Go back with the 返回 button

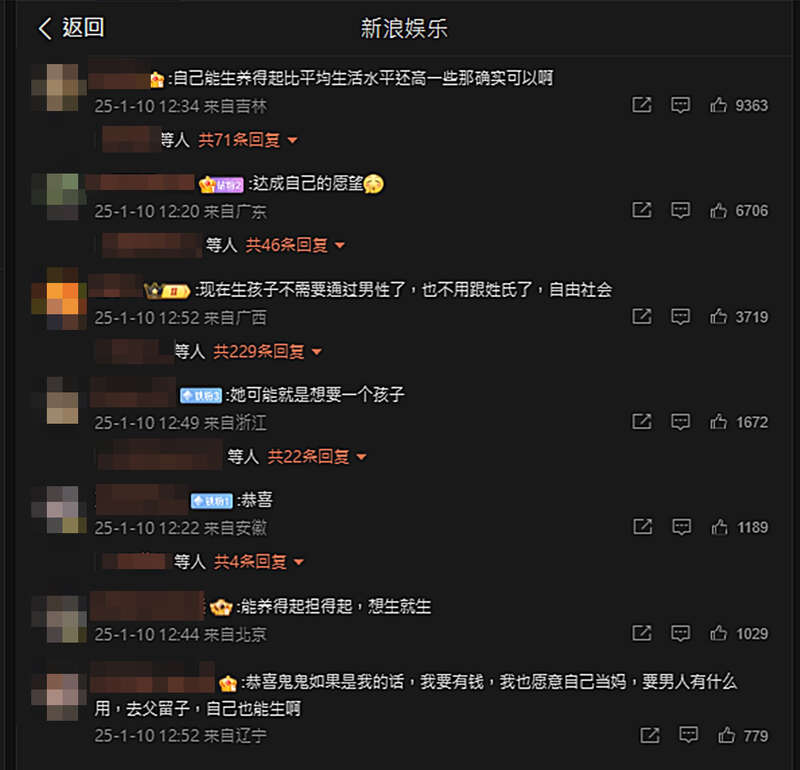(70, 28)
